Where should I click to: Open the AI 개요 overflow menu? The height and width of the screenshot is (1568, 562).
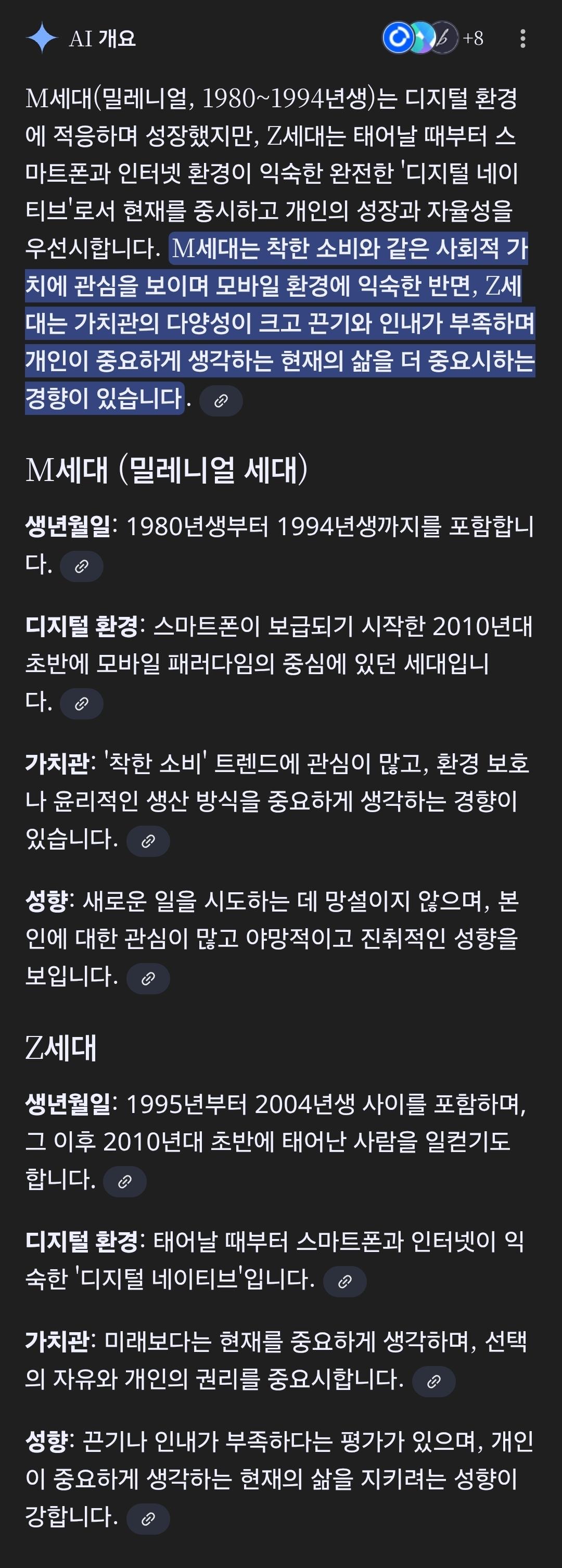[x=522, y=39]
